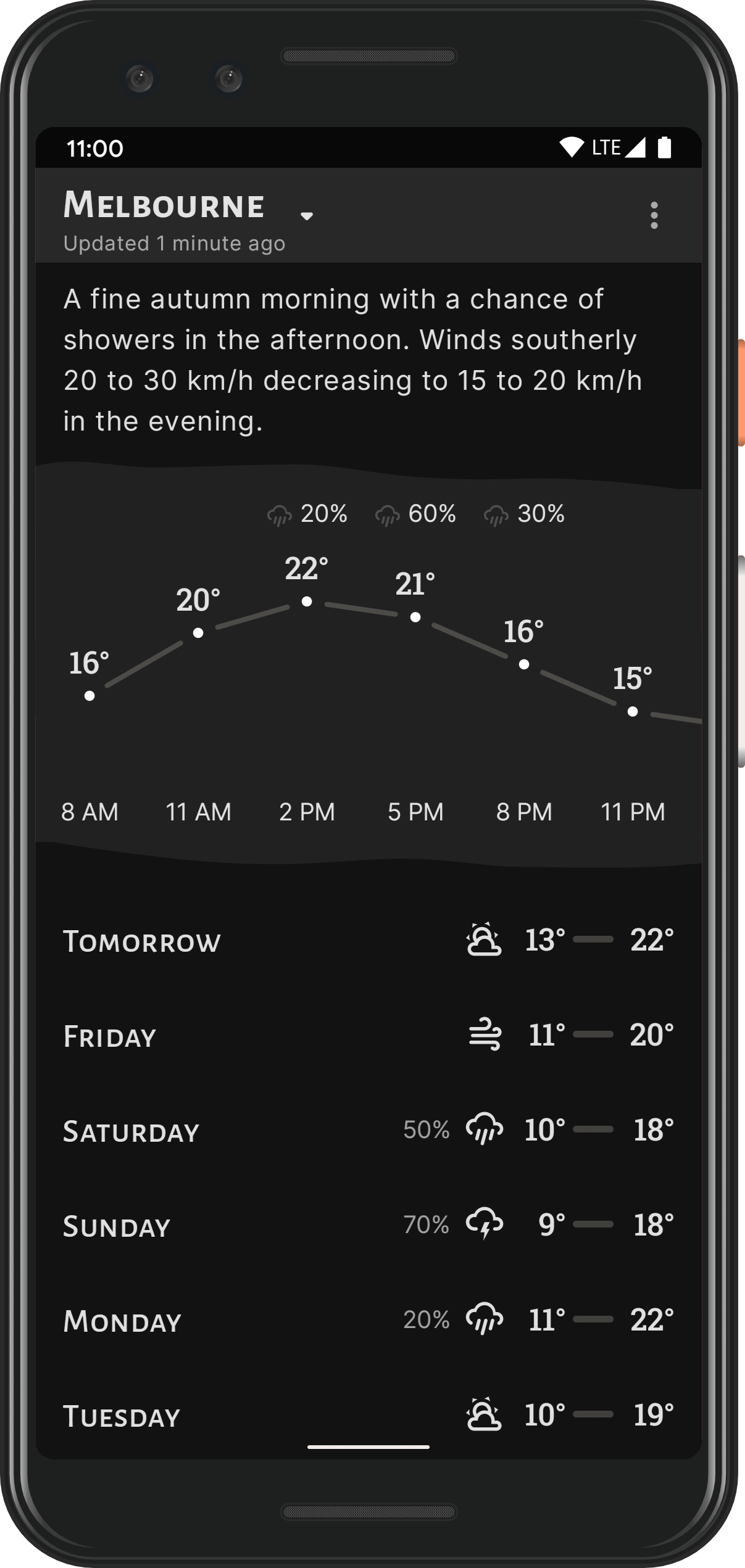The height and width of the screenshot is (1568, 745).
Task: Expand Saturday's forecast row
Action: click(x=368, y=1131)
